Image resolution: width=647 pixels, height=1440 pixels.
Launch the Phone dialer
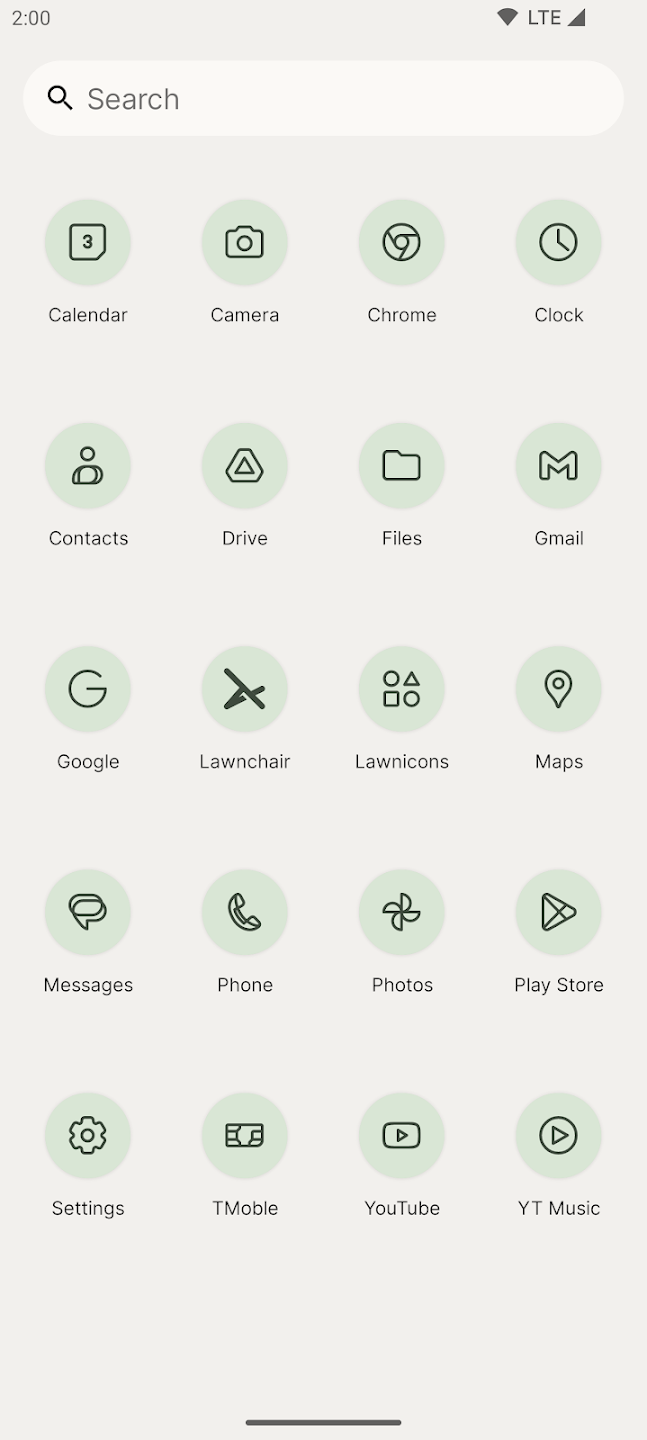point(245,912)
